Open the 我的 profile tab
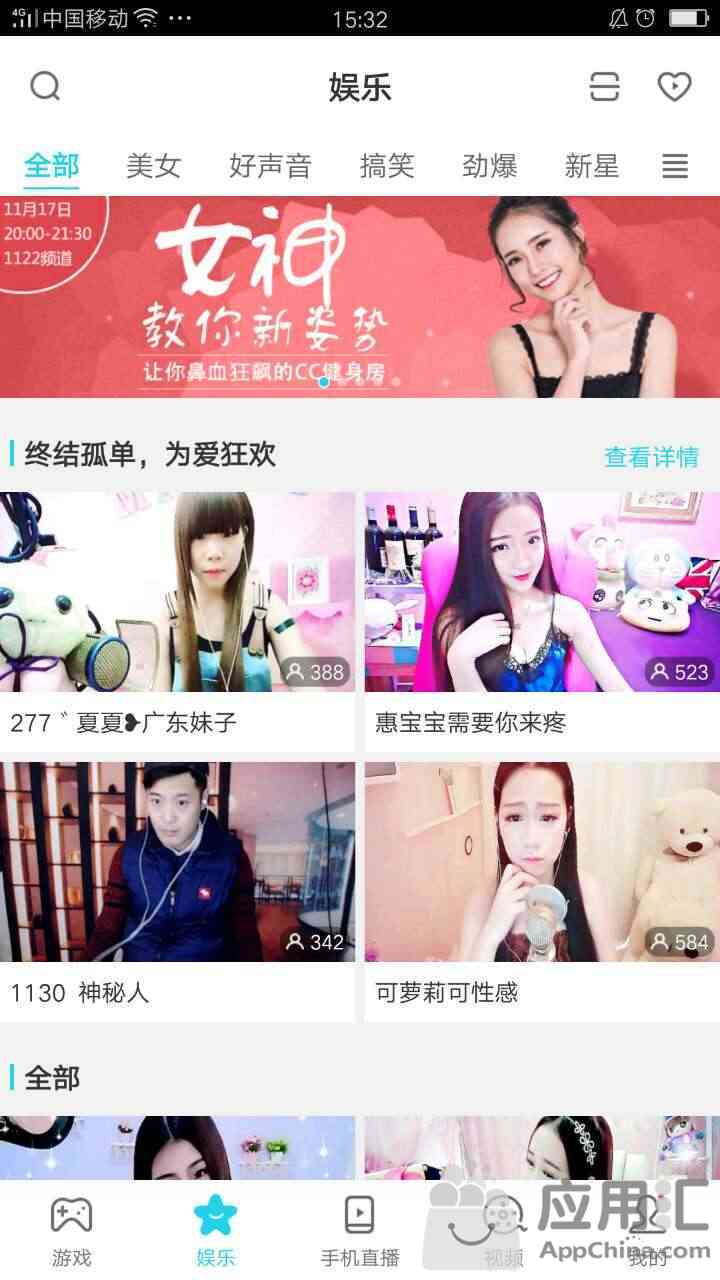This screenshot has width=720, height=1280. 647,1230
